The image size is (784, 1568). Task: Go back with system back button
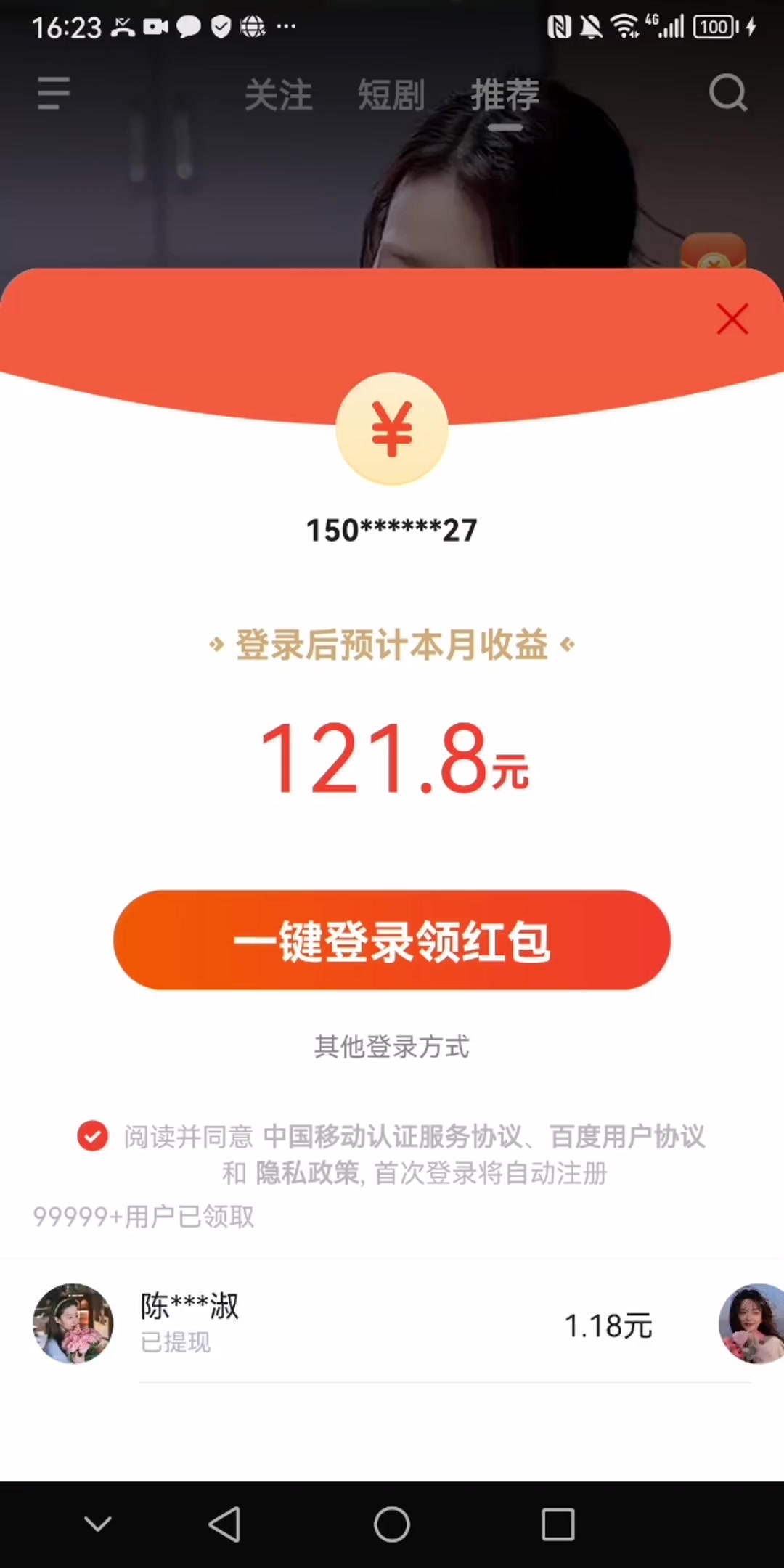coord(224,1524)
